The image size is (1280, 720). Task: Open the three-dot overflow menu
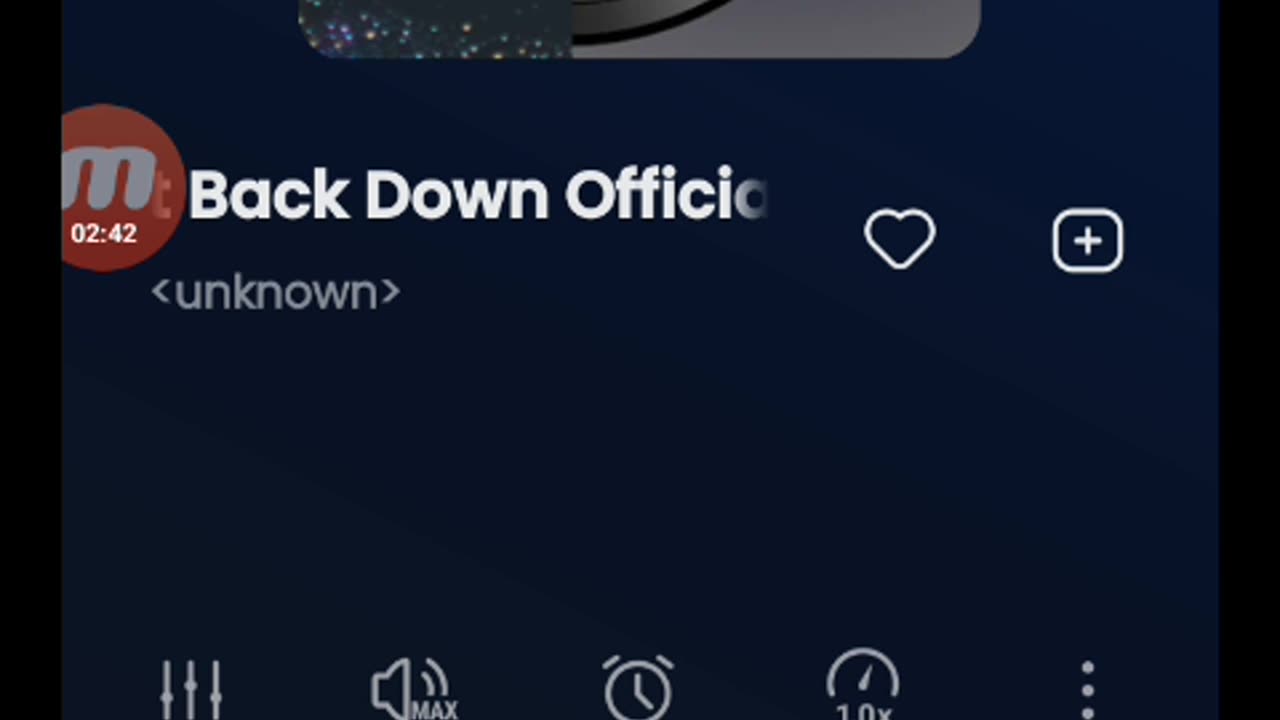click(1087, 689)
